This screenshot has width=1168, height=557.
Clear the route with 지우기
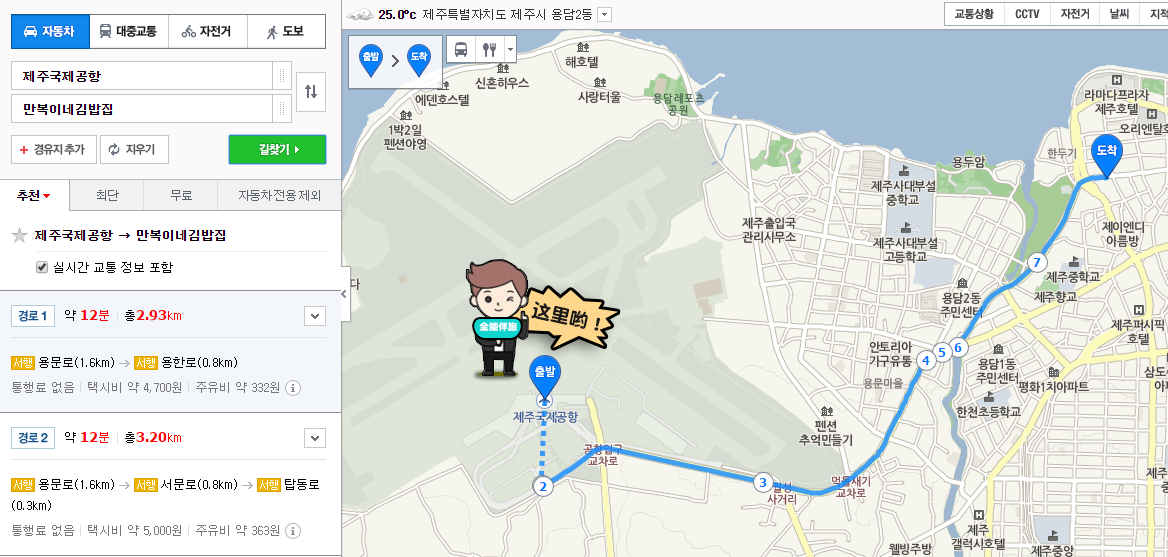coord(133,150)
